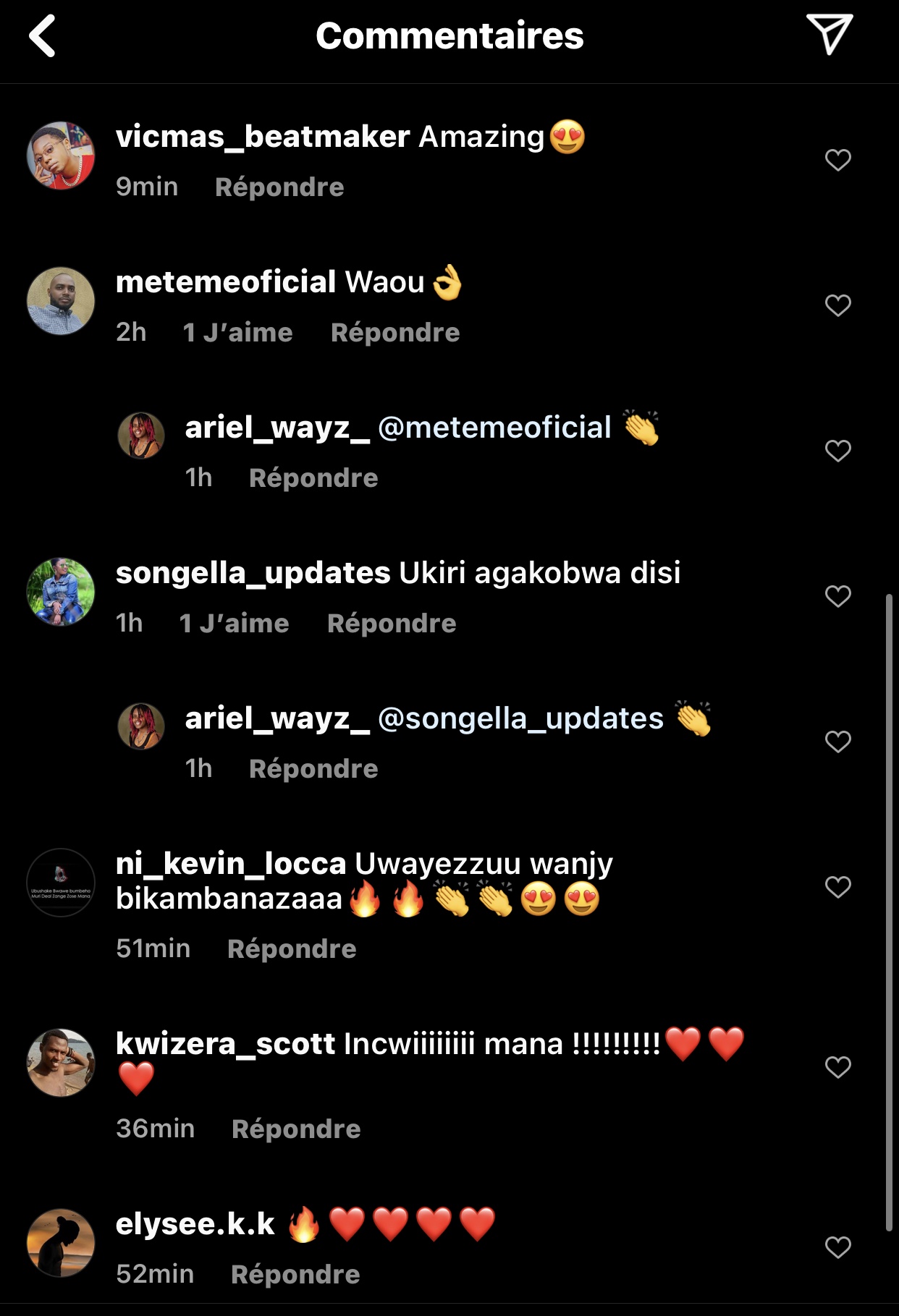Tap Répondre under ni_kevin_locca's comment
The image size is (899, 1316).
(x=292, y=949)
